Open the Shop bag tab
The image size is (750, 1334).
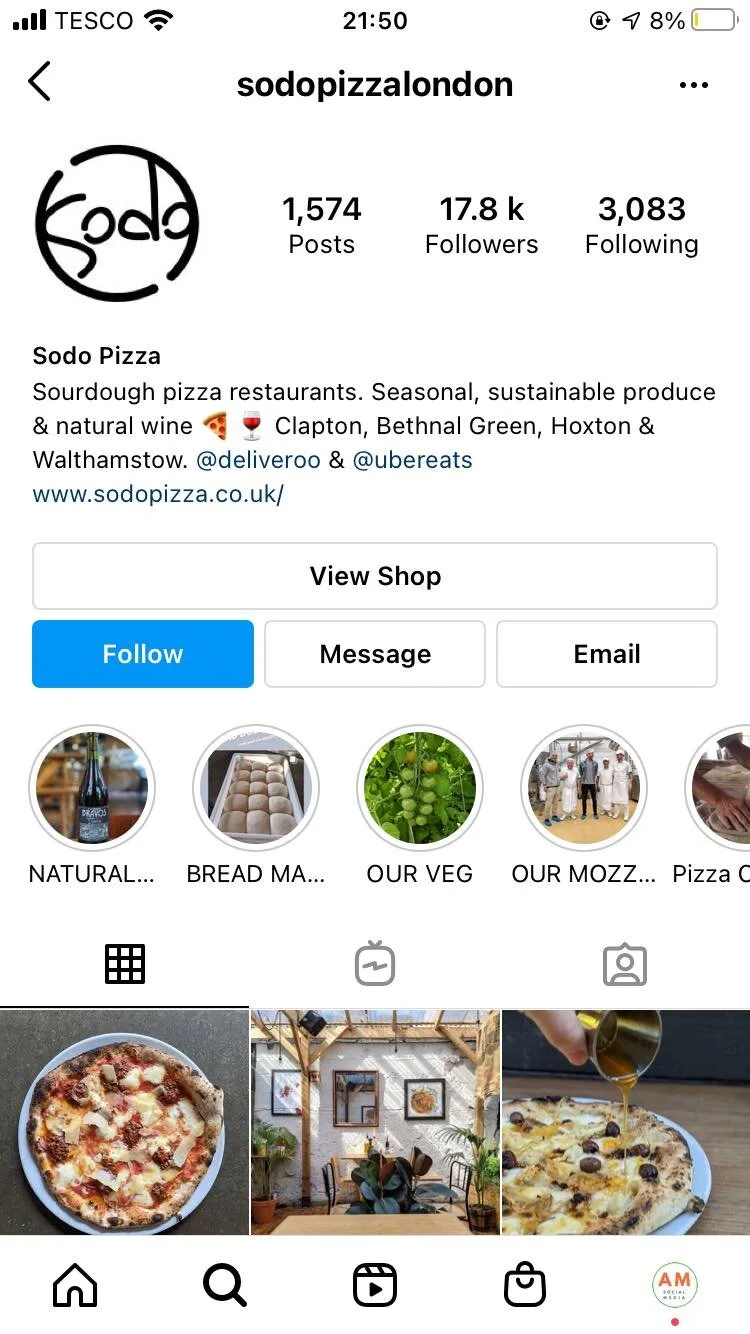coord(525,1285)
